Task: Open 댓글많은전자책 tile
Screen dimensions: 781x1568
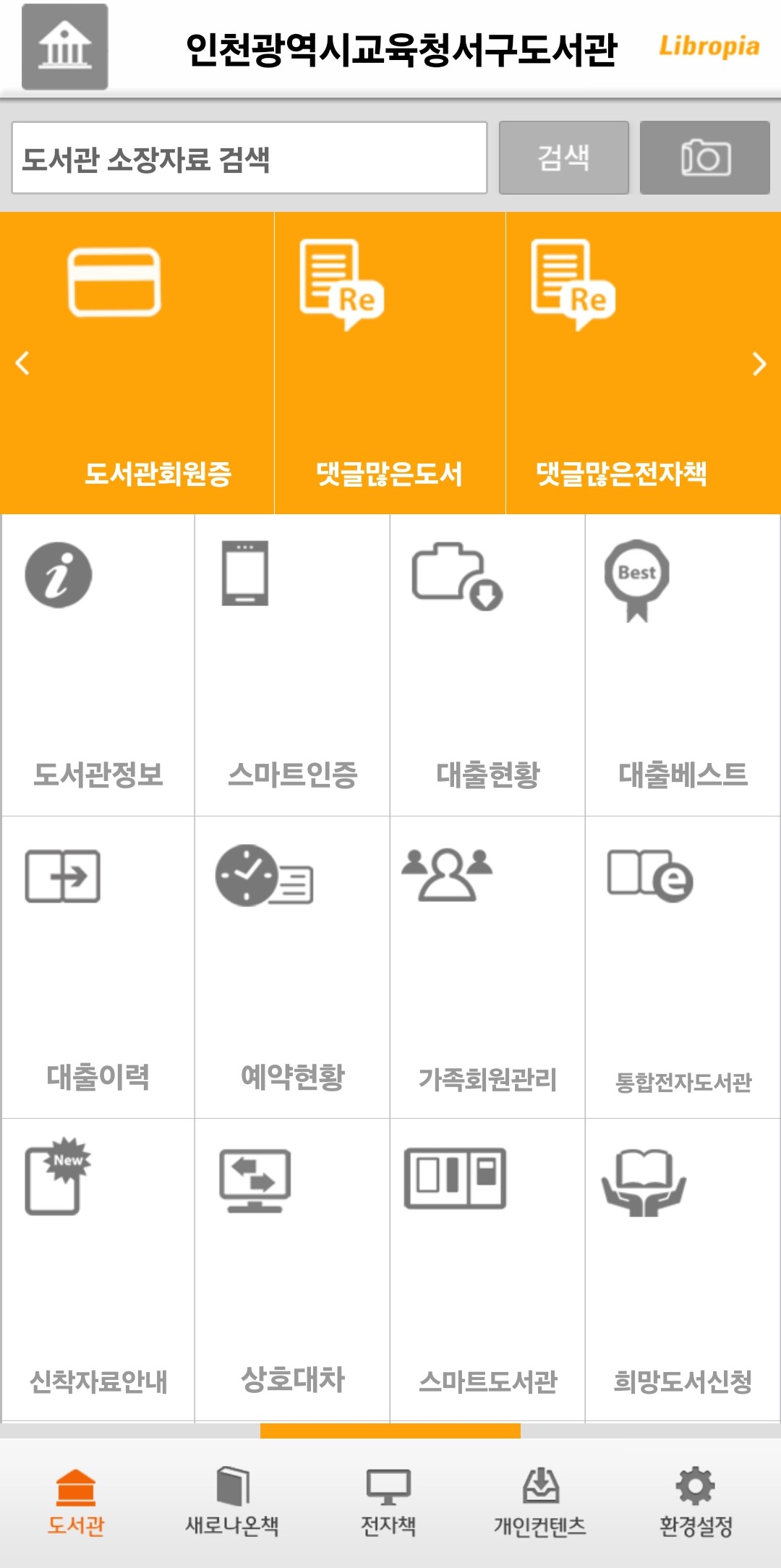Action: point(620,363)
